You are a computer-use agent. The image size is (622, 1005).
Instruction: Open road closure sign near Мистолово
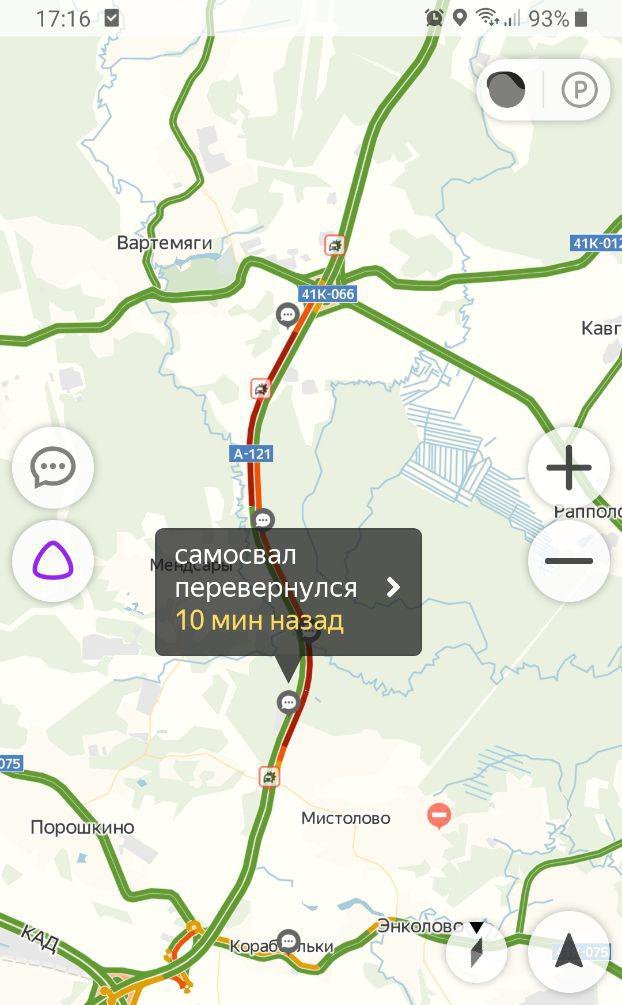[438, 816]
